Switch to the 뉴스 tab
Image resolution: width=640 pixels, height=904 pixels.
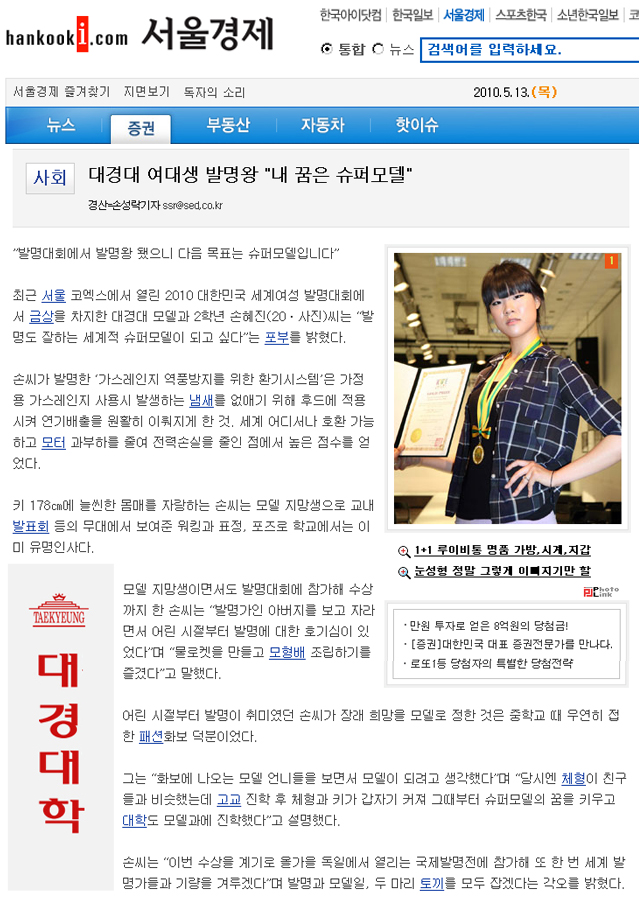click(60, 126)
